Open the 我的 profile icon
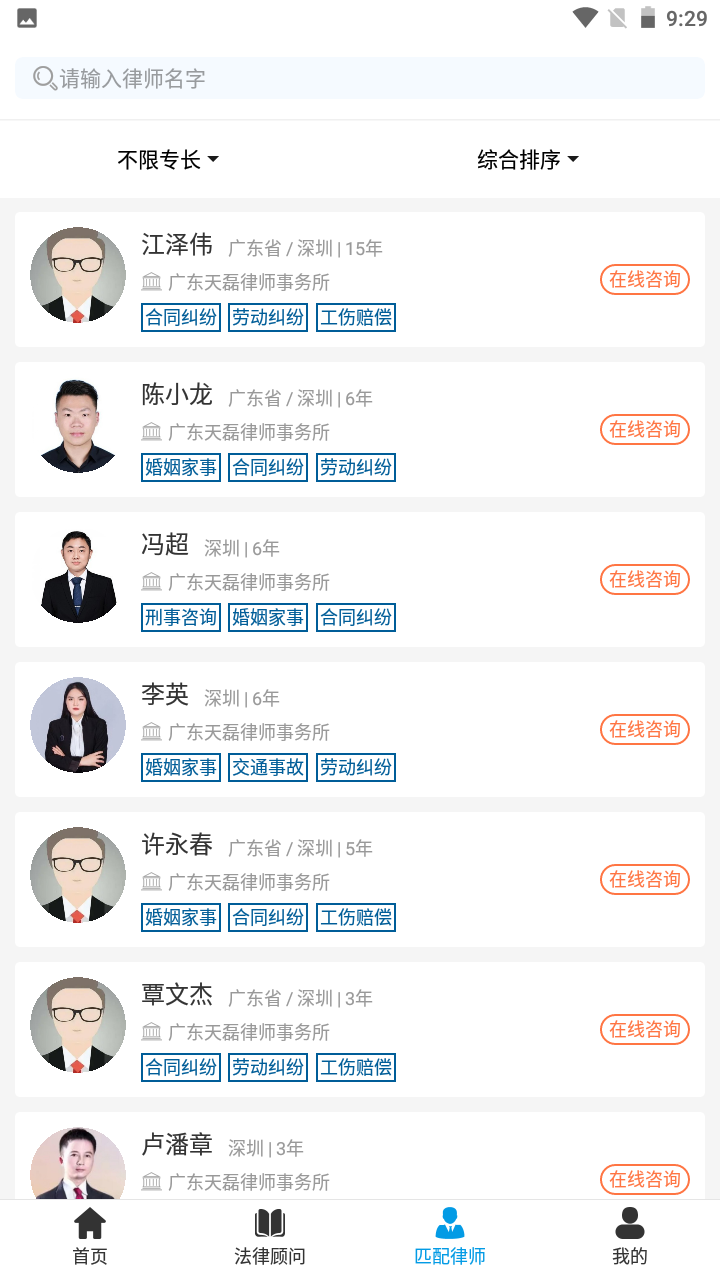The height and width of the screenshot is (1280, 720). pyautogui.click(x=629, y=1222)
